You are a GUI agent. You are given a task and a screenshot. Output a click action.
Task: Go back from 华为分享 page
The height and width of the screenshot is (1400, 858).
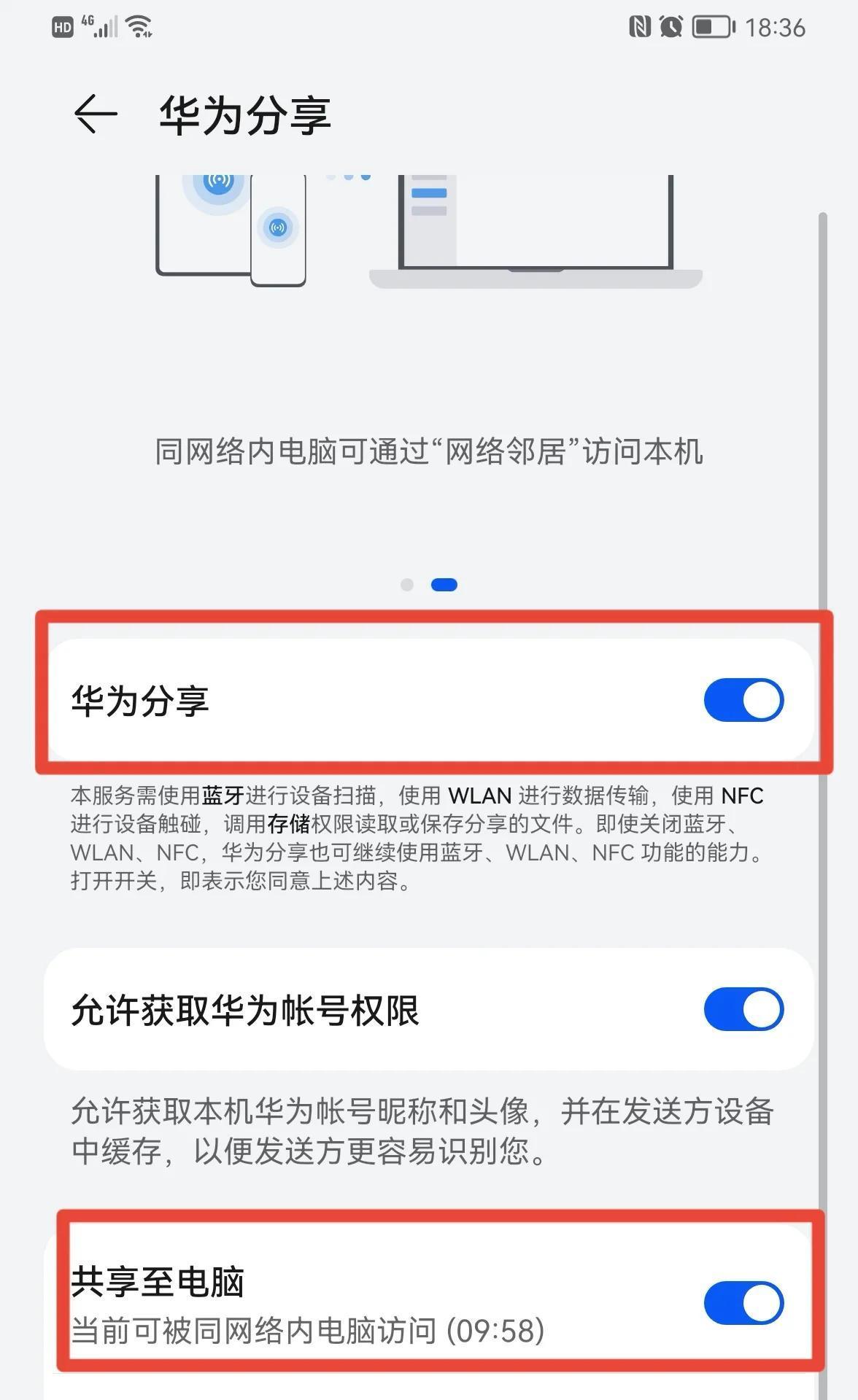(x=96, y=114)
